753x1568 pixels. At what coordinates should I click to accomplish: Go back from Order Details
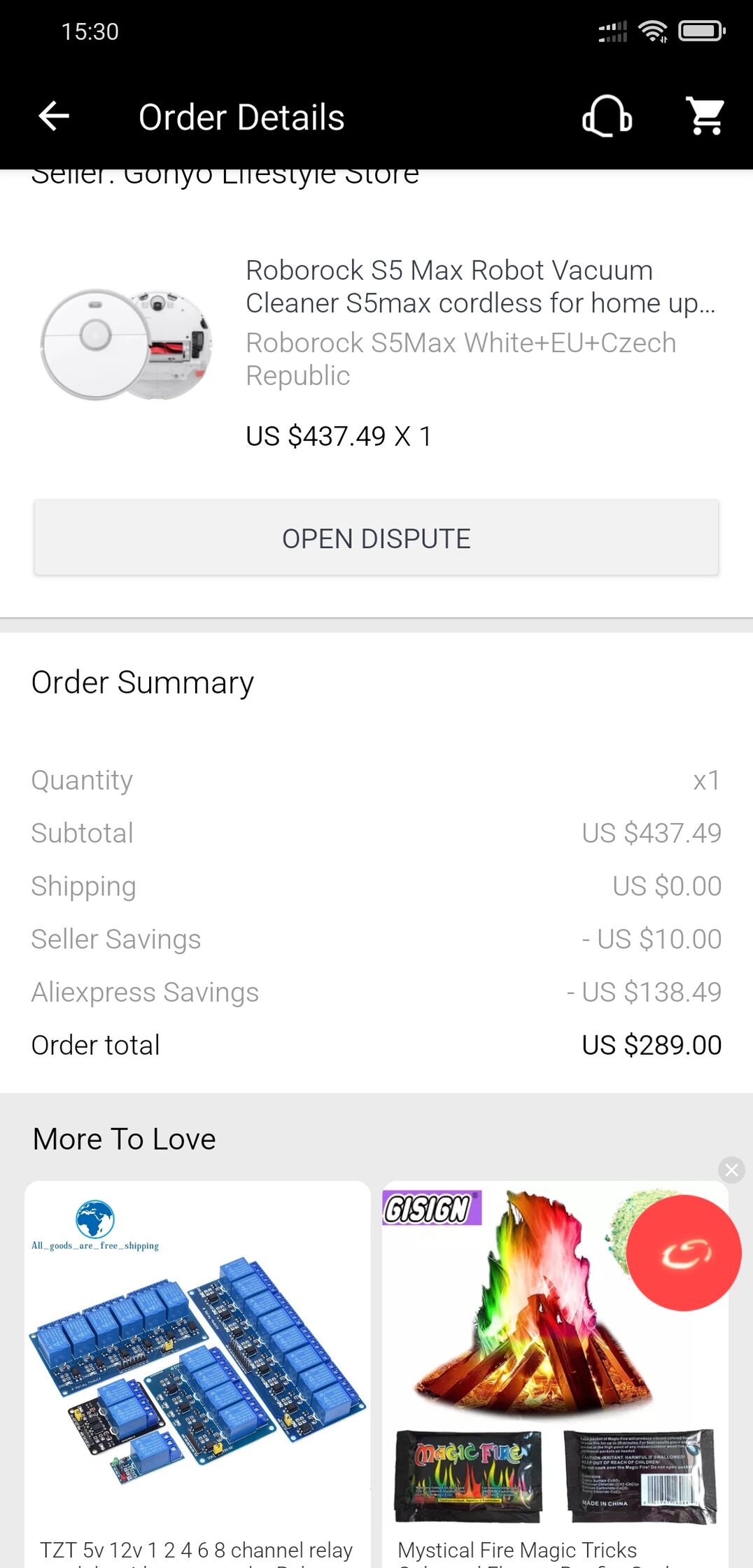(54, 116)
